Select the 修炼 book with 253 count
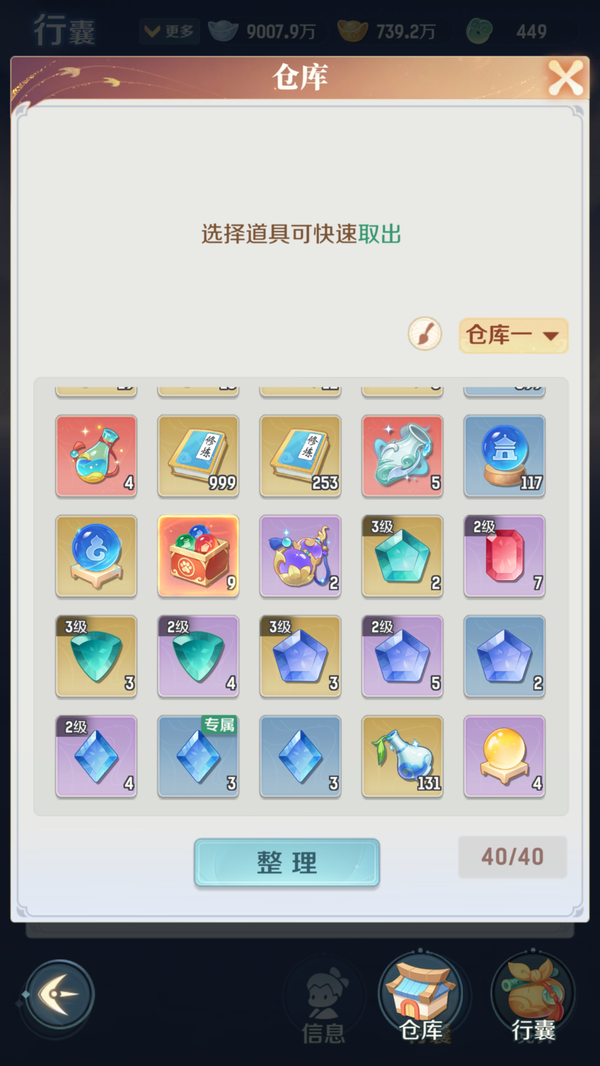This screenshot has height=1066, width=600. (300, 456)
